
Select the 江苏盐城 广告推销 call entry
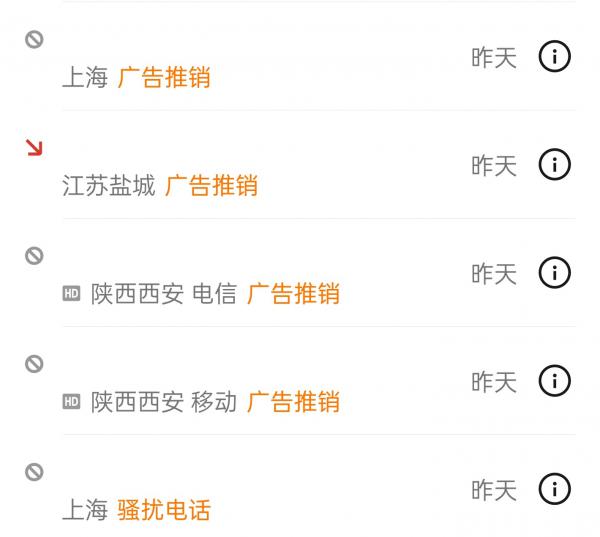pyautogui.click(x=250, y=168)
